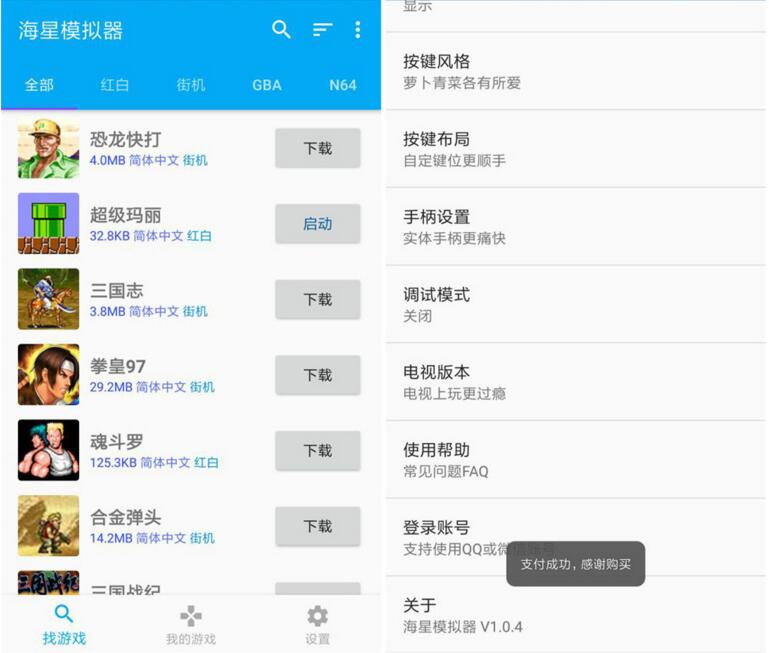The height and width of the screenshot is (653, 769).
Task: Go to the 我的游戏 tab
Action: tap(190, 624)
